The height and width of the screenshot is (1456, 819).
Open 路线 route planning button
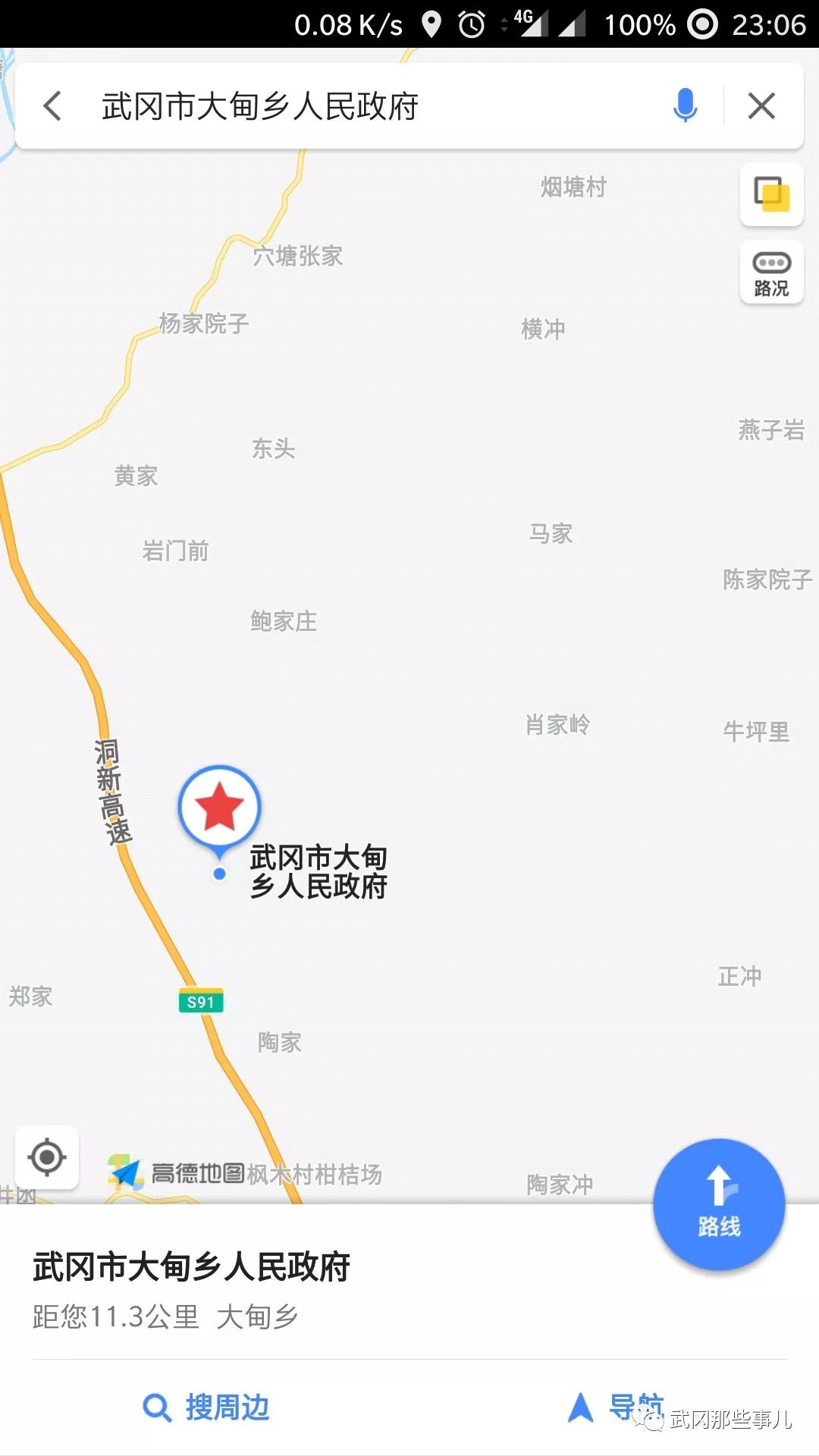718,1204
